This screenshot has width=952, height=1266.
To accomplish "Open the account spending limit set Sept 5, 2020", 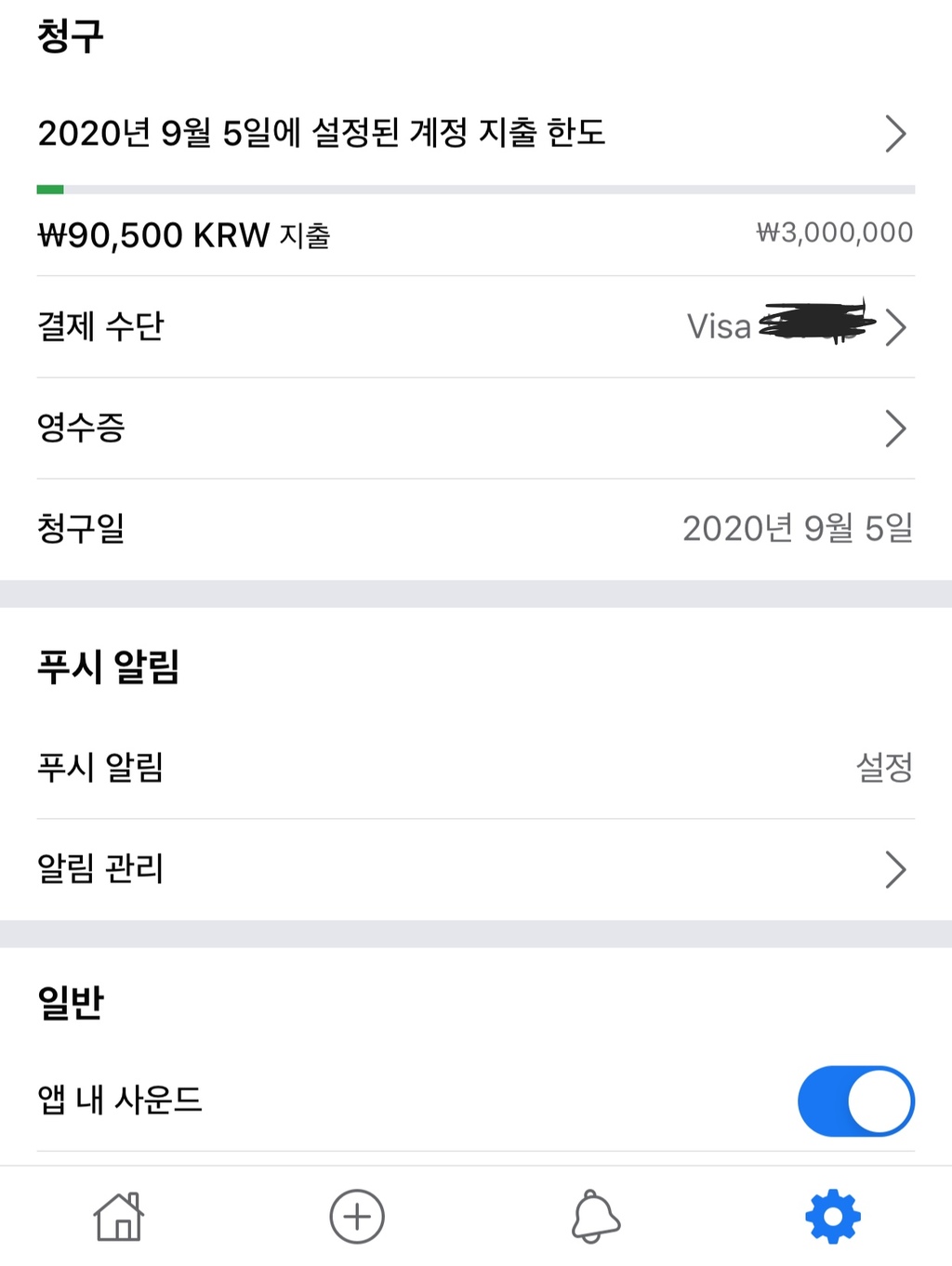I will pos(474,134).
